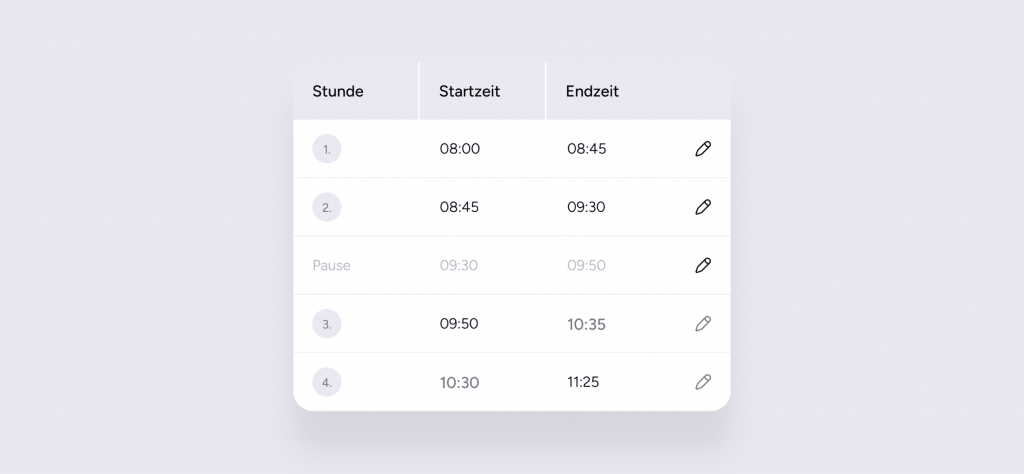Image resolution: width=1024 pixels, height=474 pixels.
Task: Open editing for the 3. lesson
Action: [x=703, y=324]
